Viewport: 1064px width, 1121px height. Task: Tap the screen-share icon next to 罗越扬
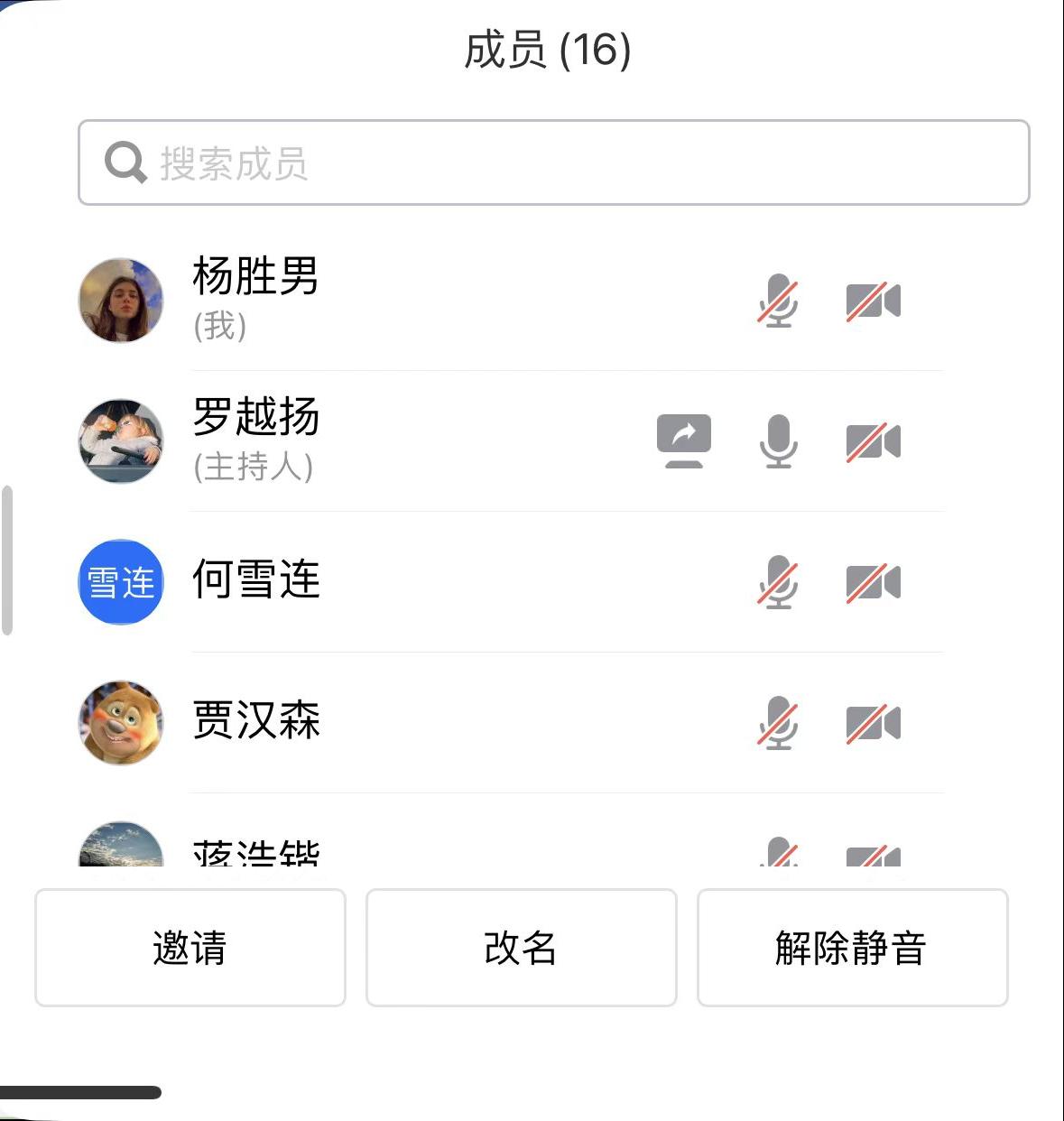683,440
